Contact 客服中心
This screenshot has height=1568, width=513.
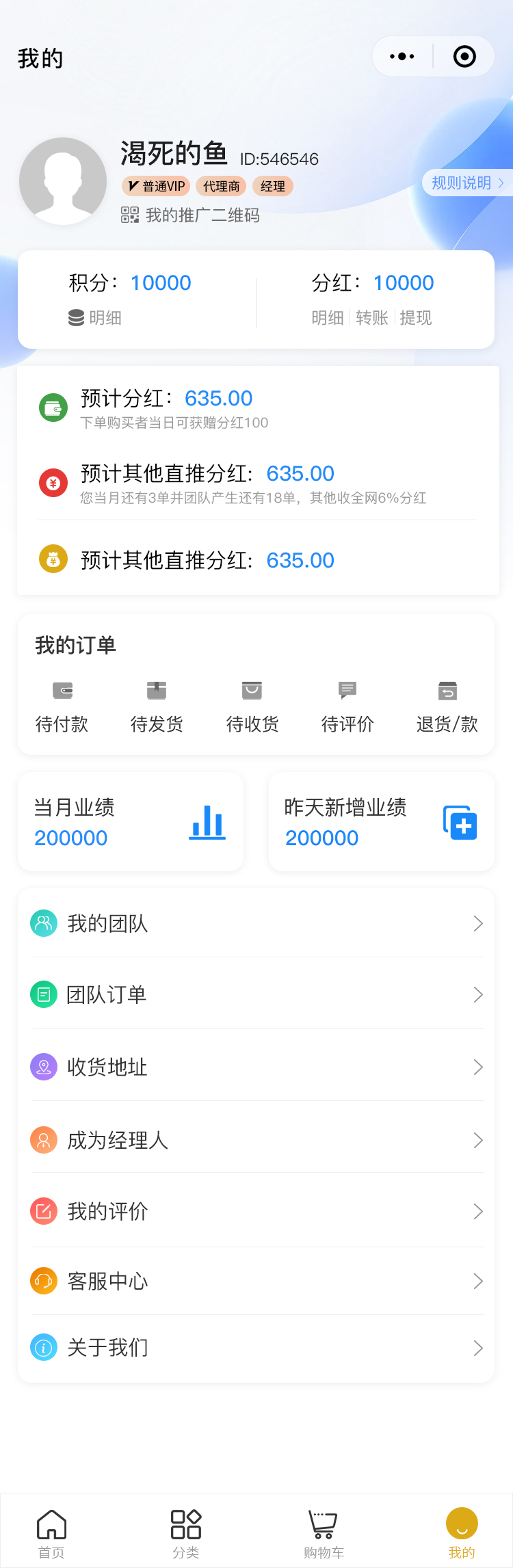pos(256,1281)
